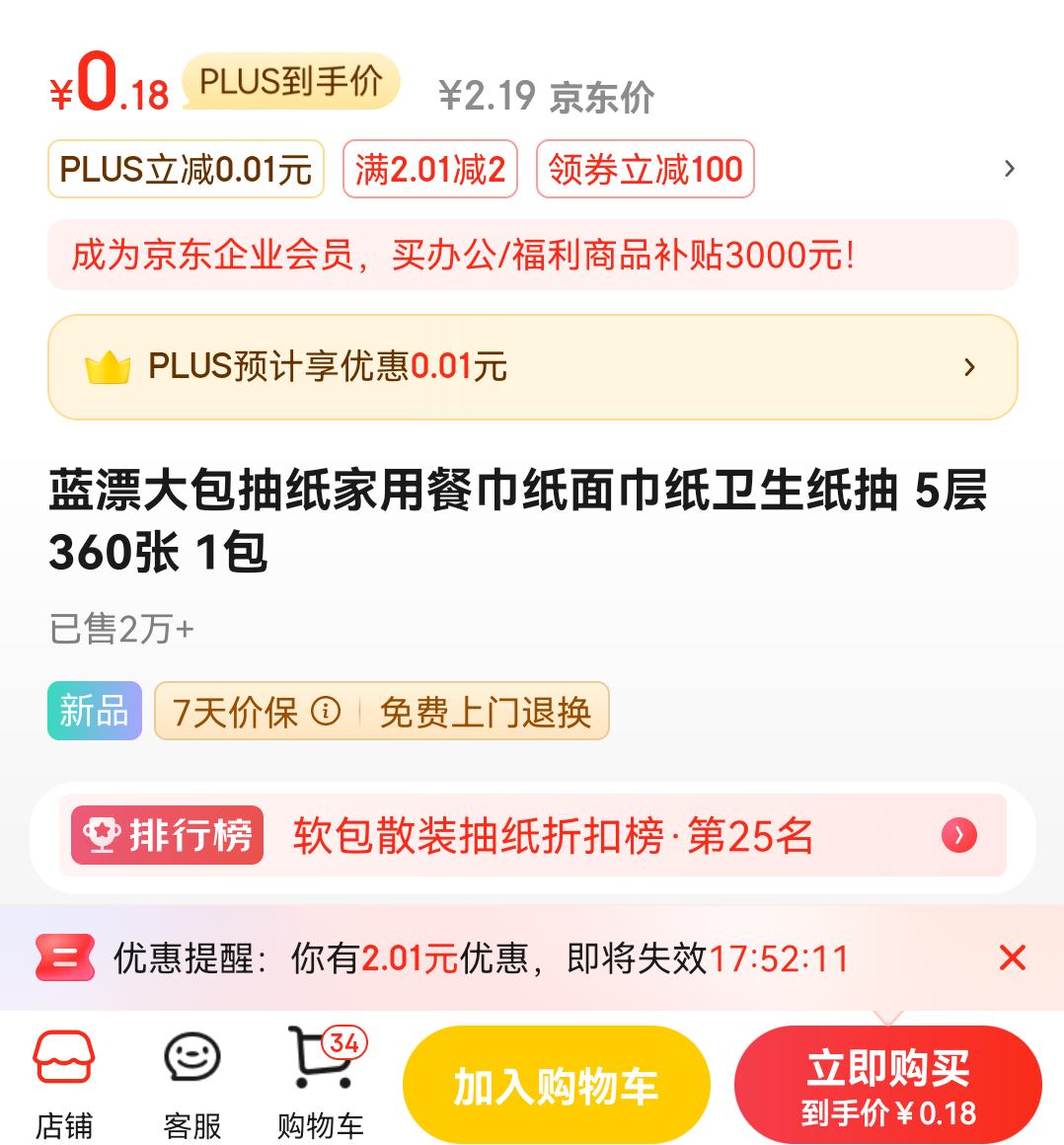The height and width of the screenshot is (1145, 1064).
Task: Claim the 领券立减100 coupon
Action: click(645, 169)
